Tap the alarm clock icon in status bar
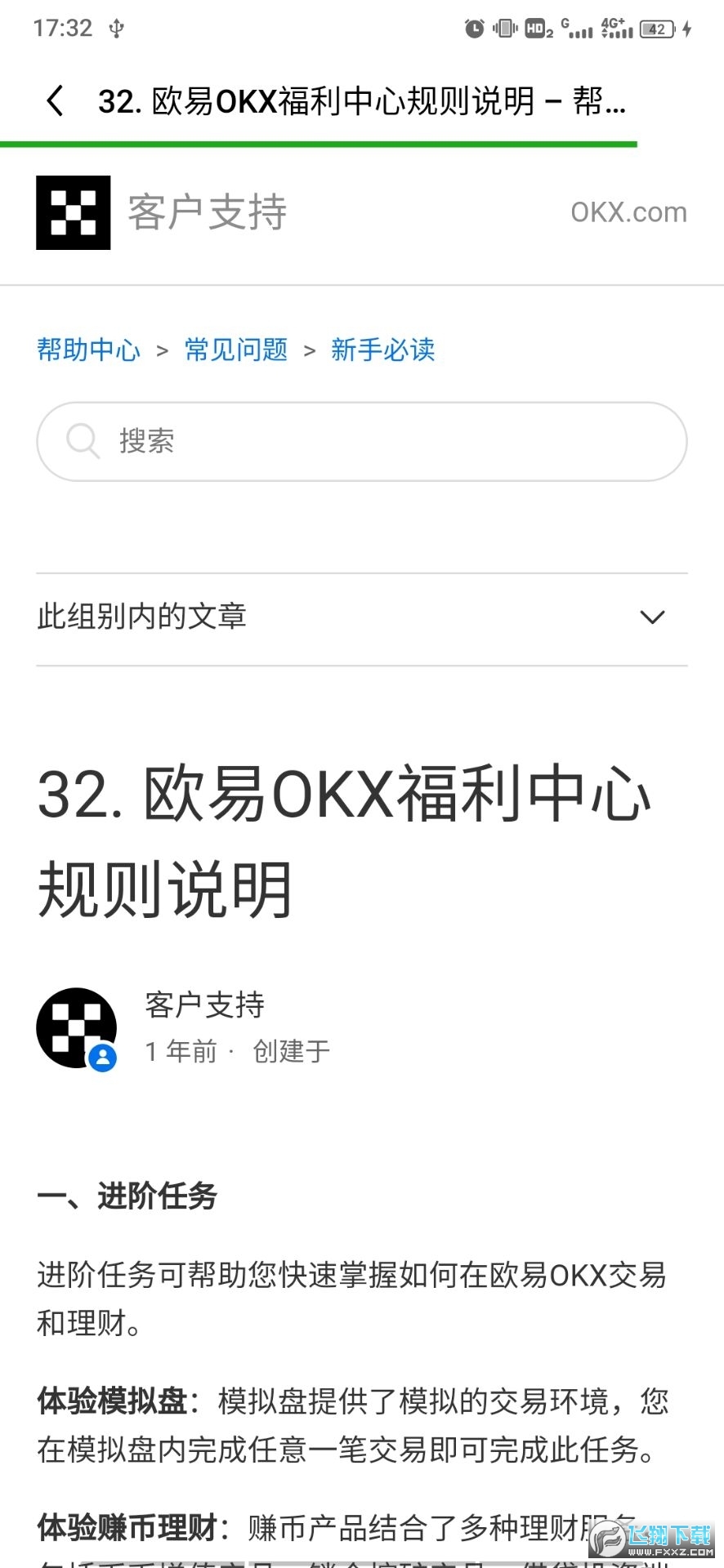Image resolution: width=724 pixels, height=1568 pixels. coord(474,27)
